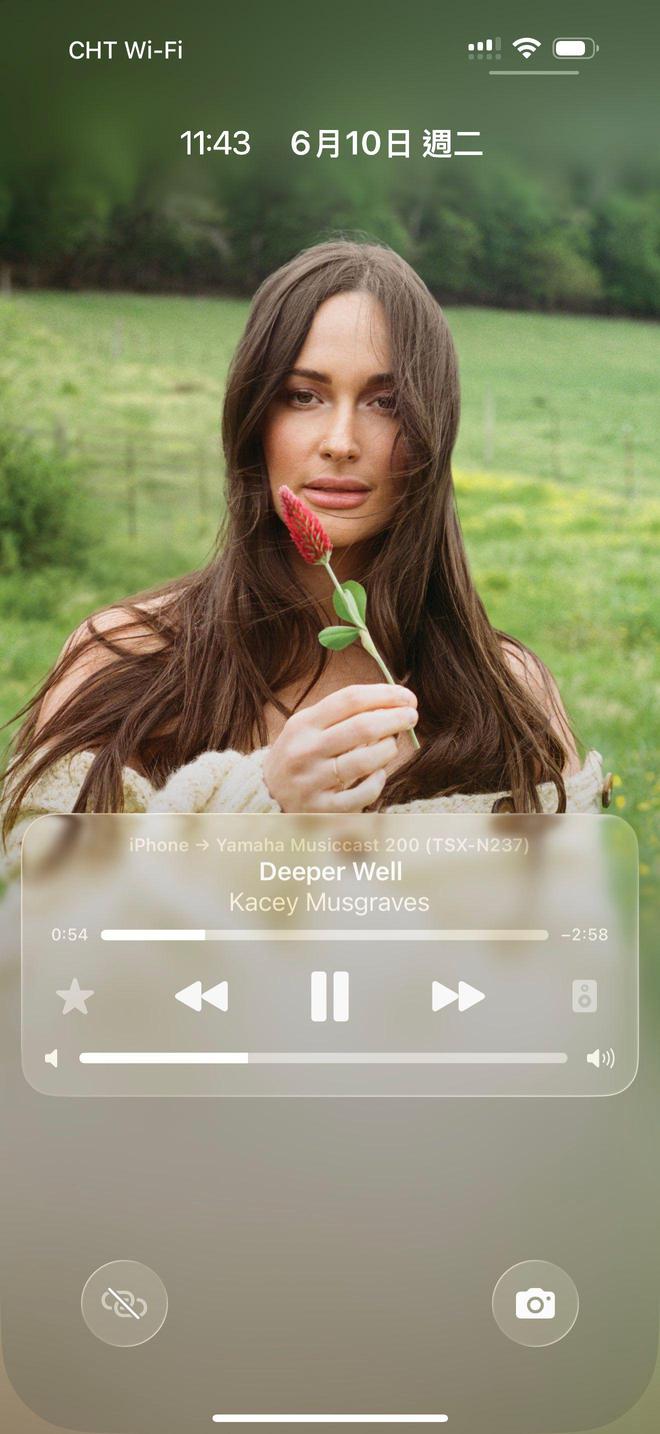The height and width of the screenshot is (1434, 660).
Task: Pause the song Deeper Well
Action: pyautogui.click(x=329, y=996)
